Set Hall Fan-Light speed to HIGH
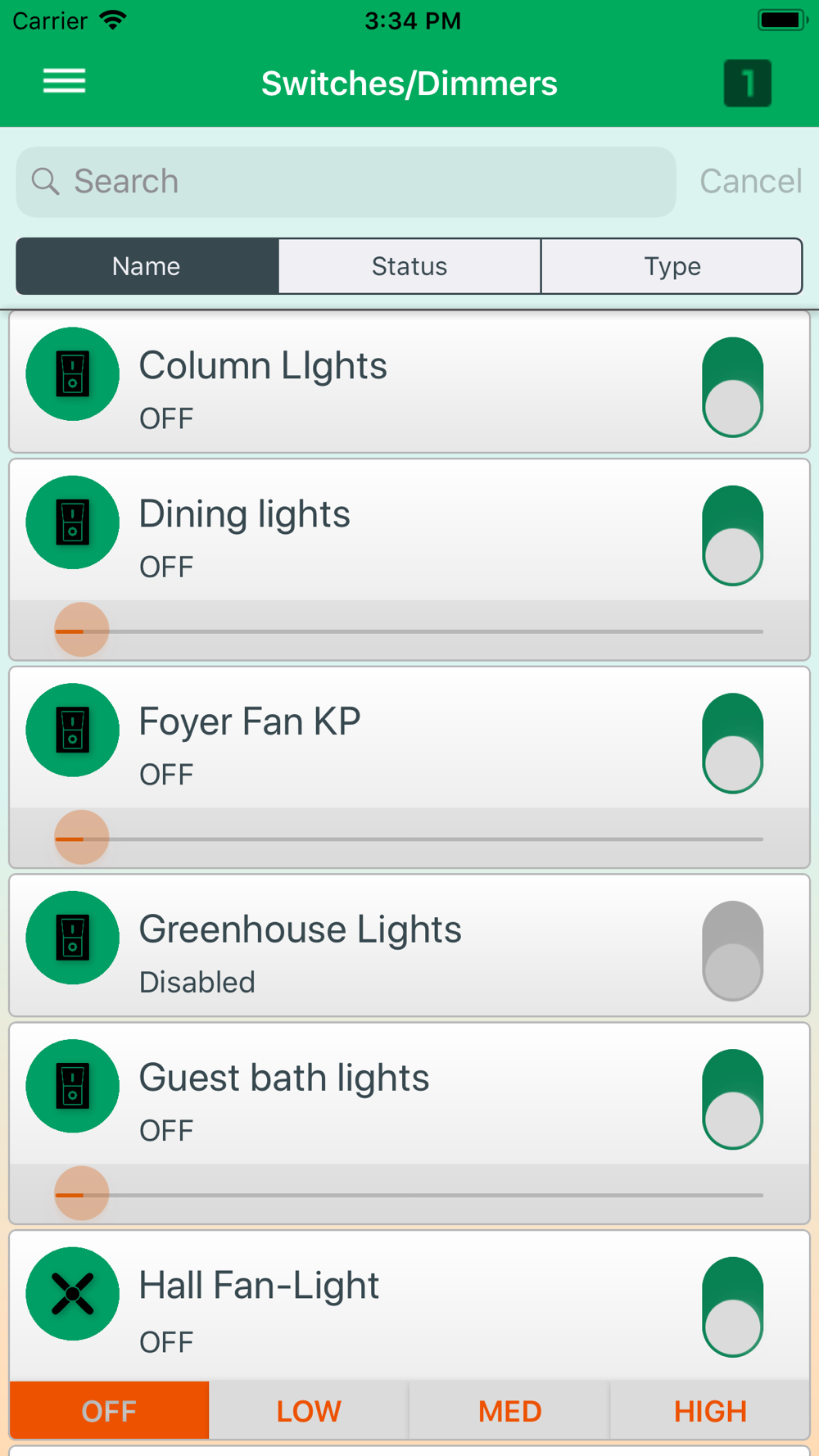This screenshot has height=1456, width=819. (710, 1410)
